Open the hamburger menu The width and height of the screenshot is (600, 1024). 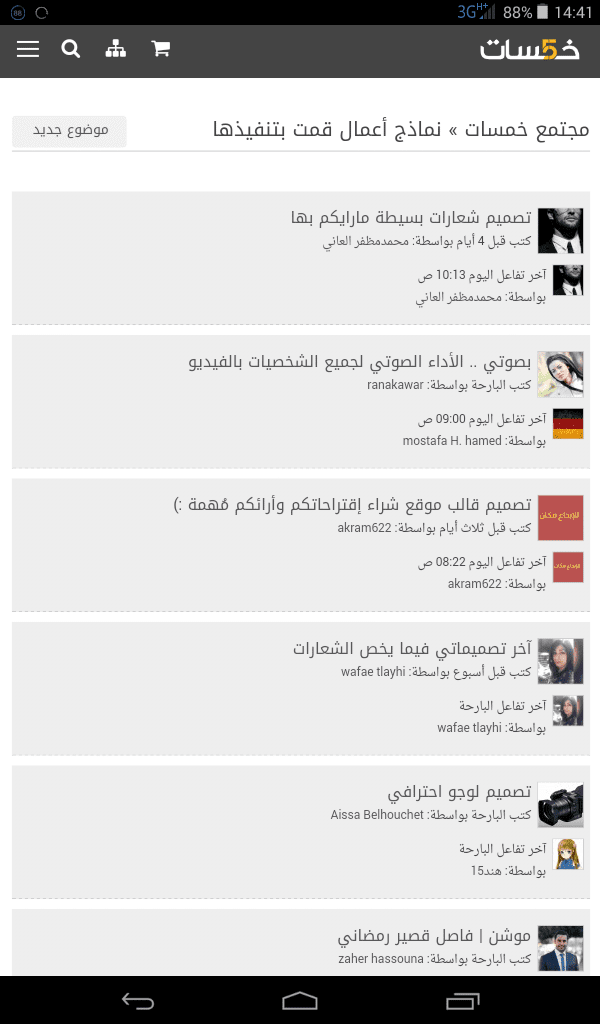pos(28,49)
